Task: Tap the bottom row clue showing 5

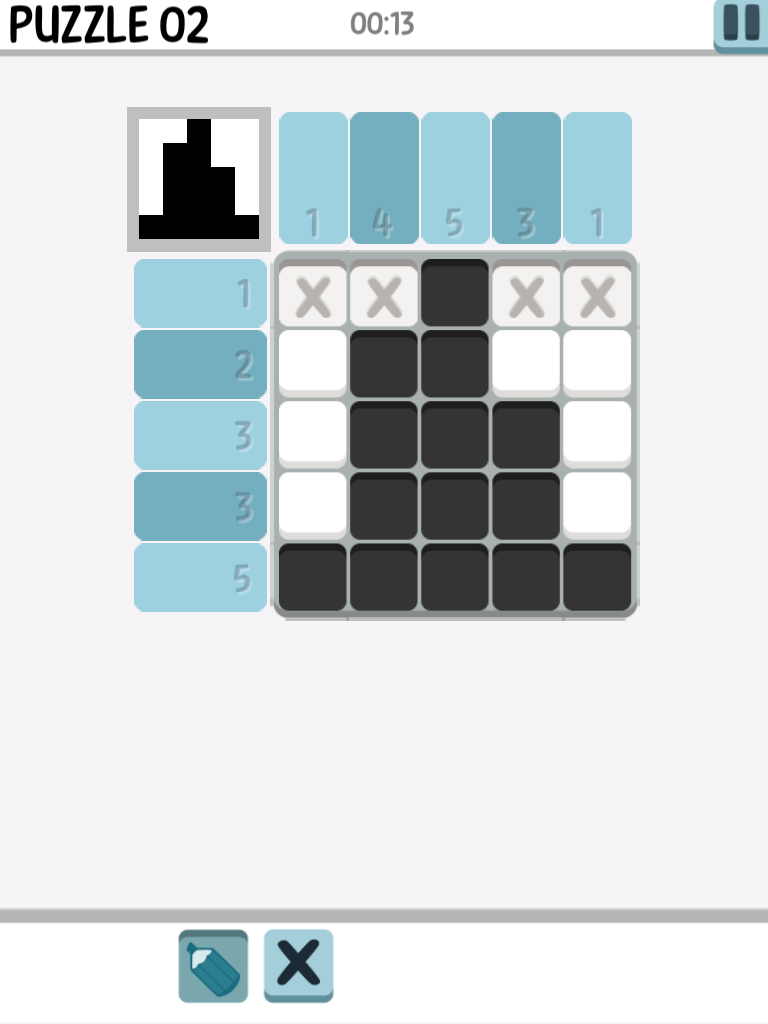Action: [199, 576]
